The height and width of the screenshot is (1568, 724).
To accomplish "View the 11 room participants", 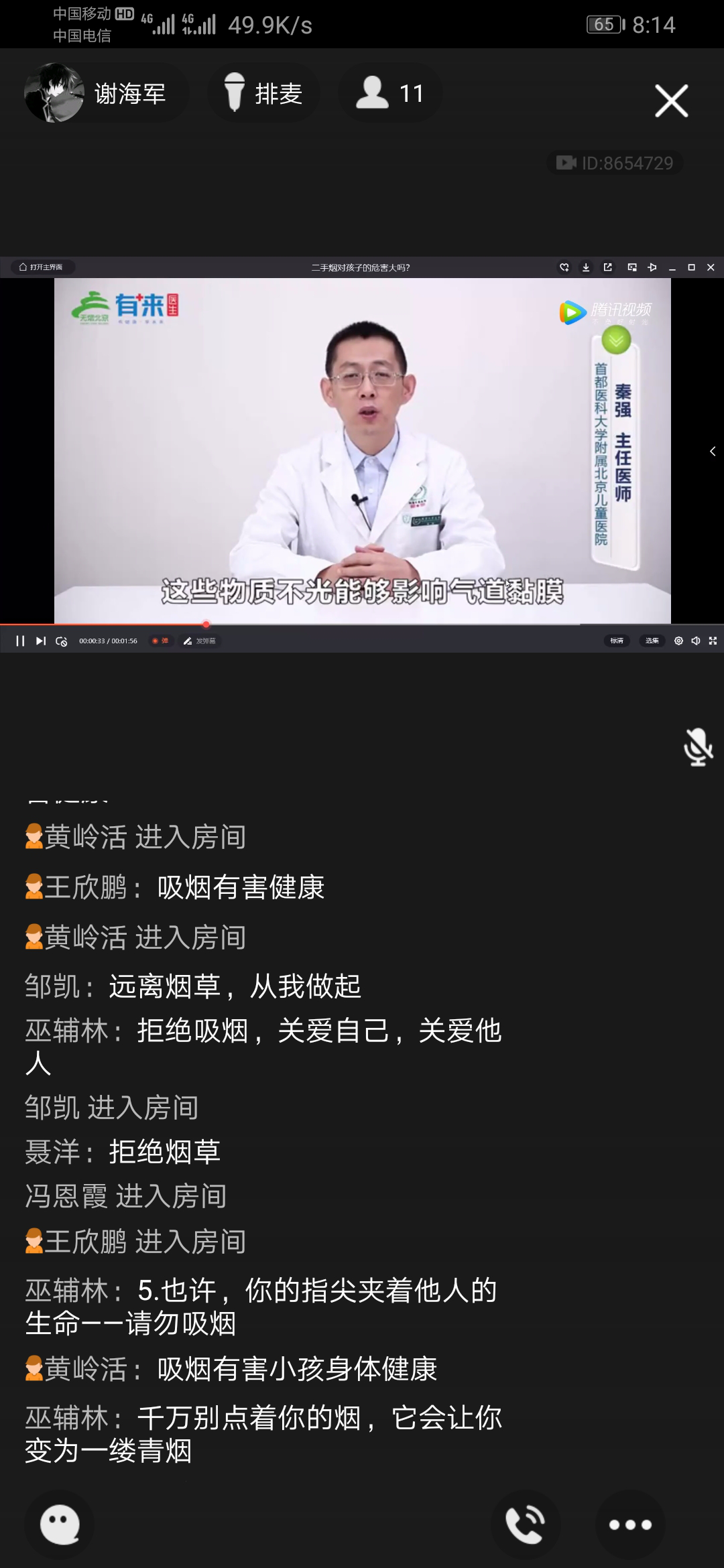I will 390,93.
